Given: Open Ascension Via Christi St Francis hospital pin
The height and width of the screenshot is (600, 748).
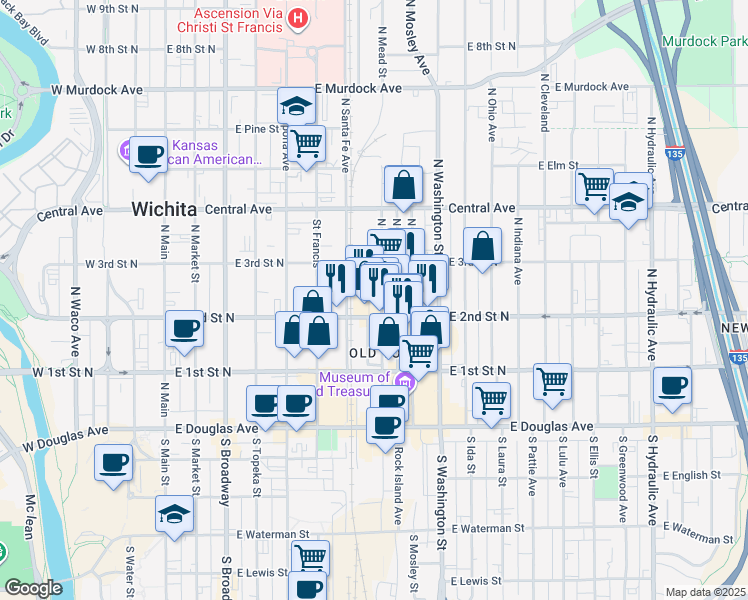Looking at the screenshot, I should click(x=298, y=19).
